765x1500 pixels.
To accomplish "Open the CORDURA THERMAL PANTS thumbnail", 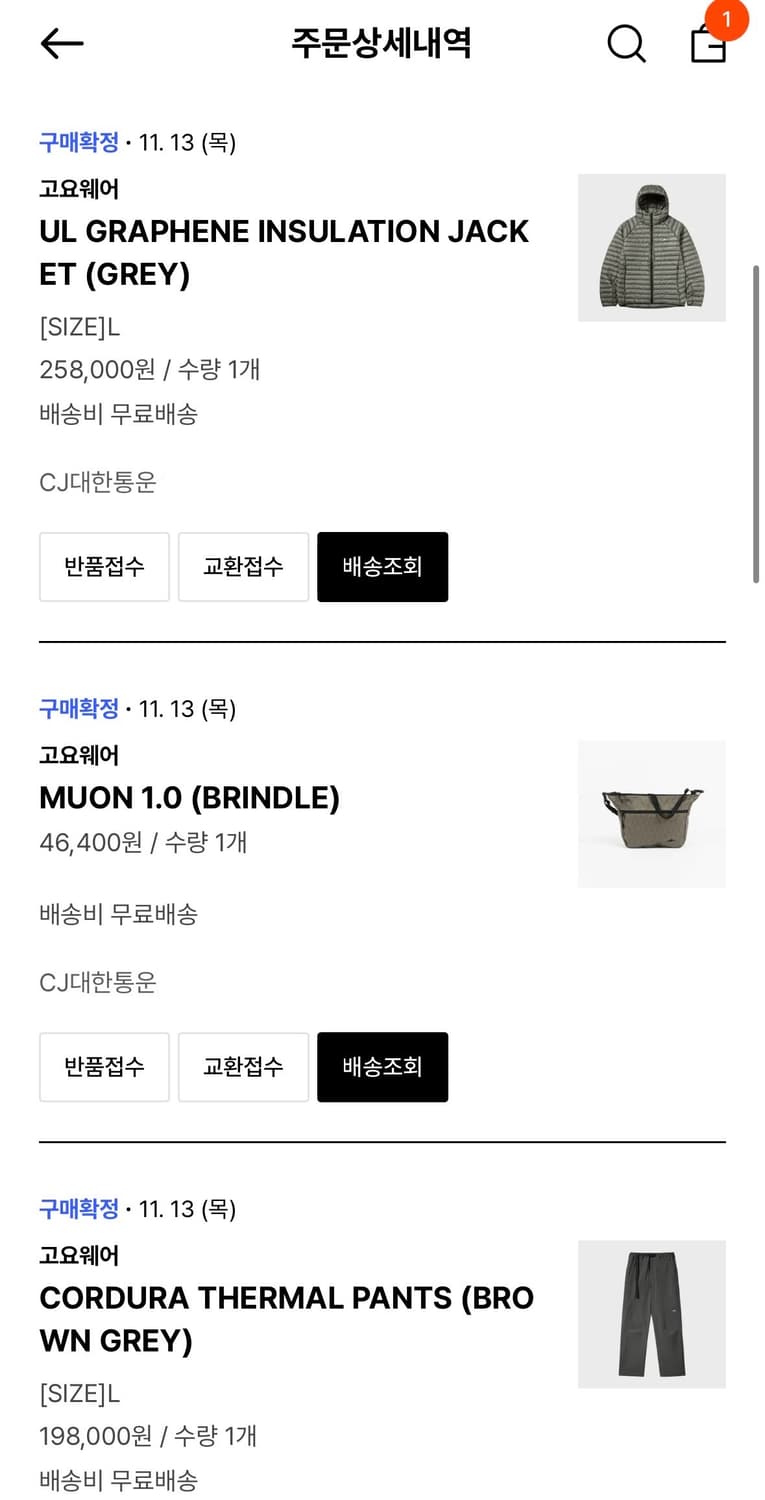I will point(651,1315).
